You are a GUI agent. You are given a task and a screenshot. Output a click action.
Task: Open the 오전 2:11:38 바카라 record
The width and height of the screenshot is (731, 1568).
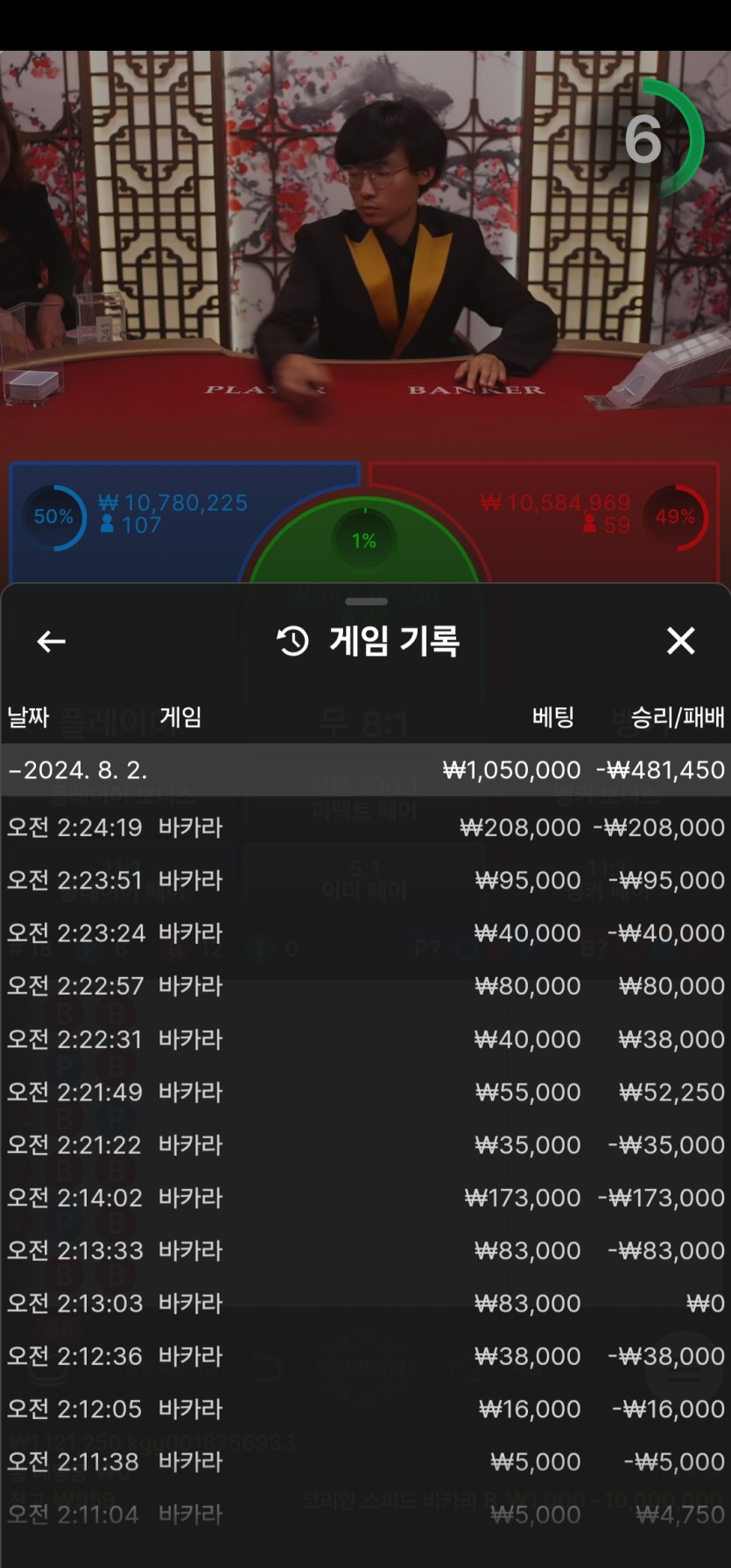click(x=366, y=1462)
